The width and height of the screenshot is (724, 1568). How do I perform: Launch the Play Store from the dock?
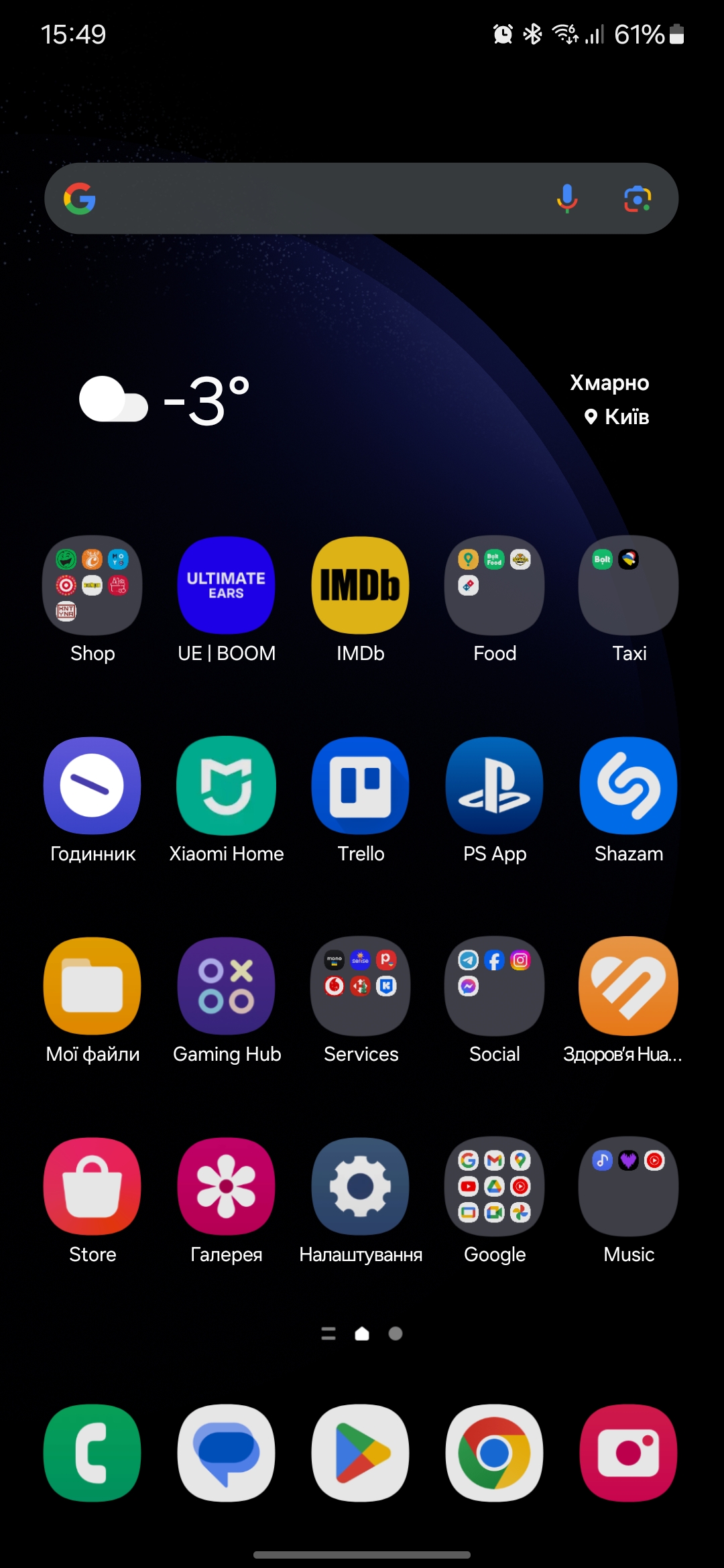(361, 1453)
